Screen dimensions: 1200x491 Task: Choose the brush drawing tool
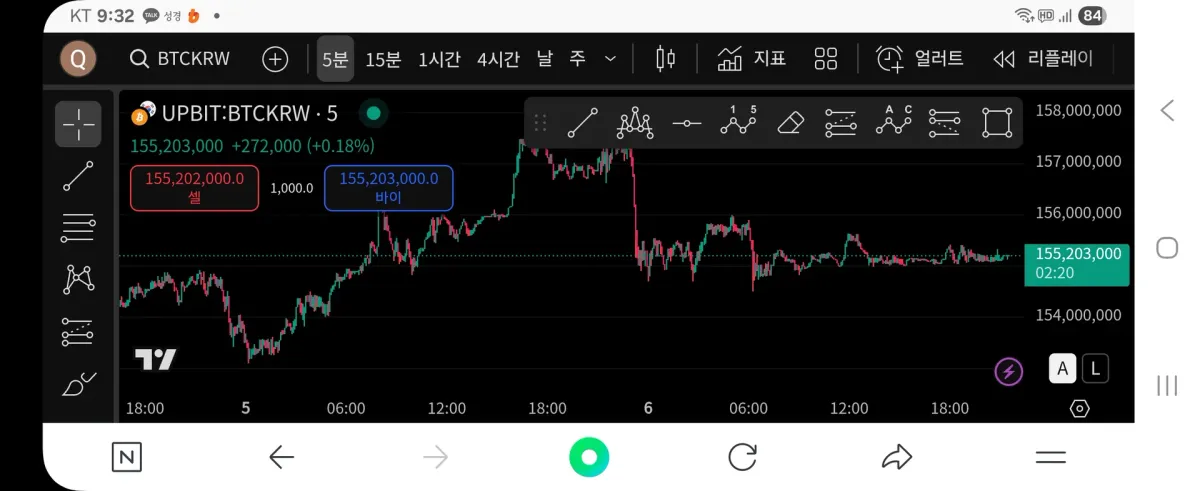point(78,384)
